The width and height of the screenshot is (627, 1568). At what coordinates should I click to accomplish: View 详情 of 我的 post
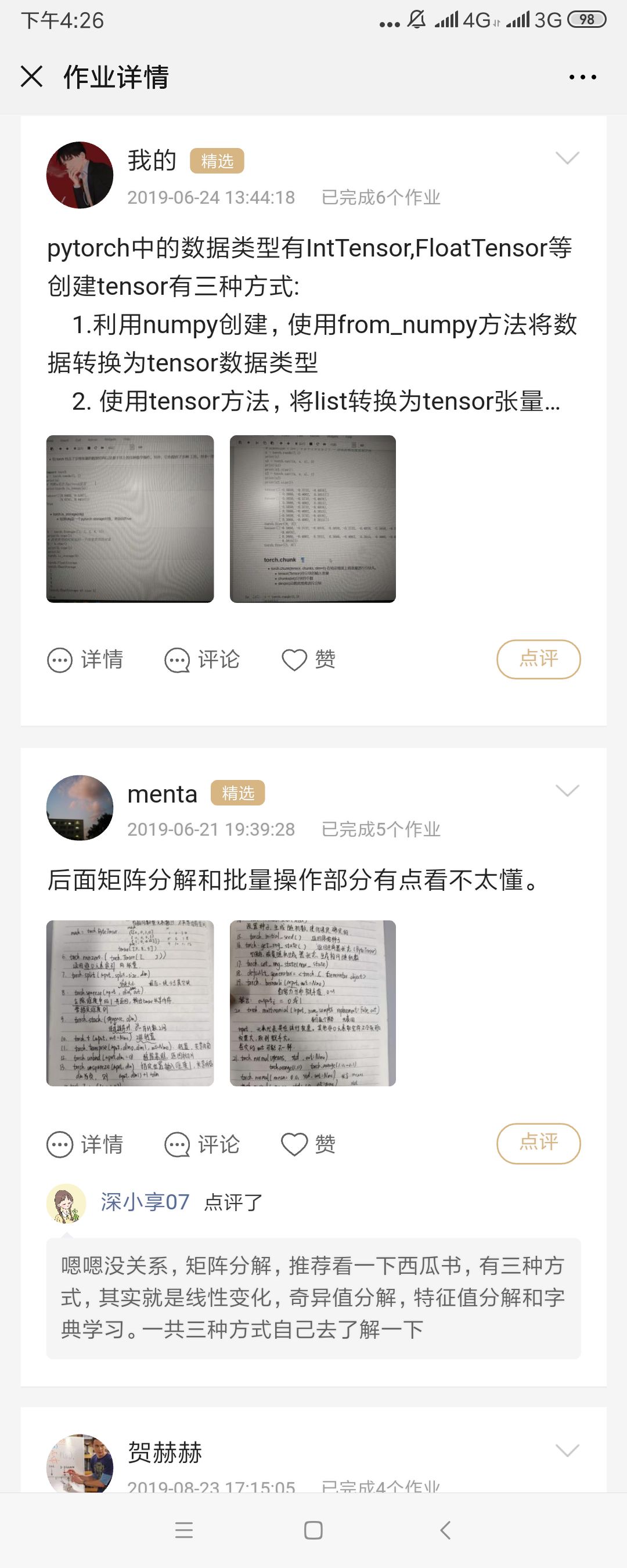click(86, 660)
